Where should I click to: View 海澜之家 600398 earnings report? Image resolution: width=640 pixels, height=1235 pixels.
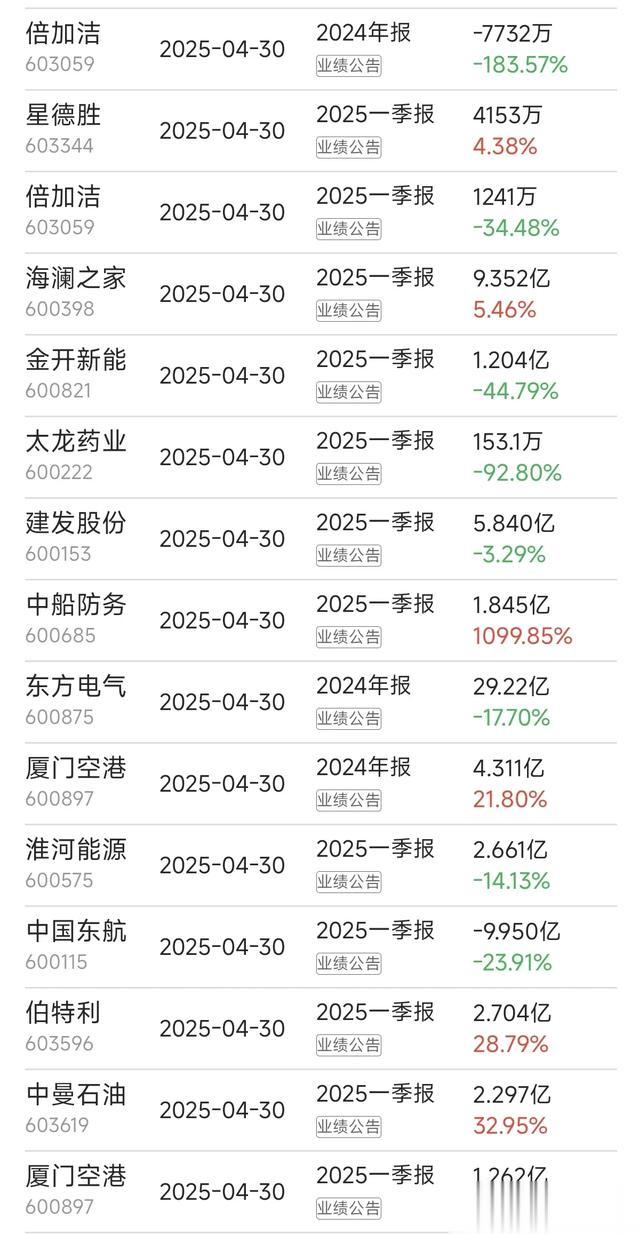coord(320,294)
